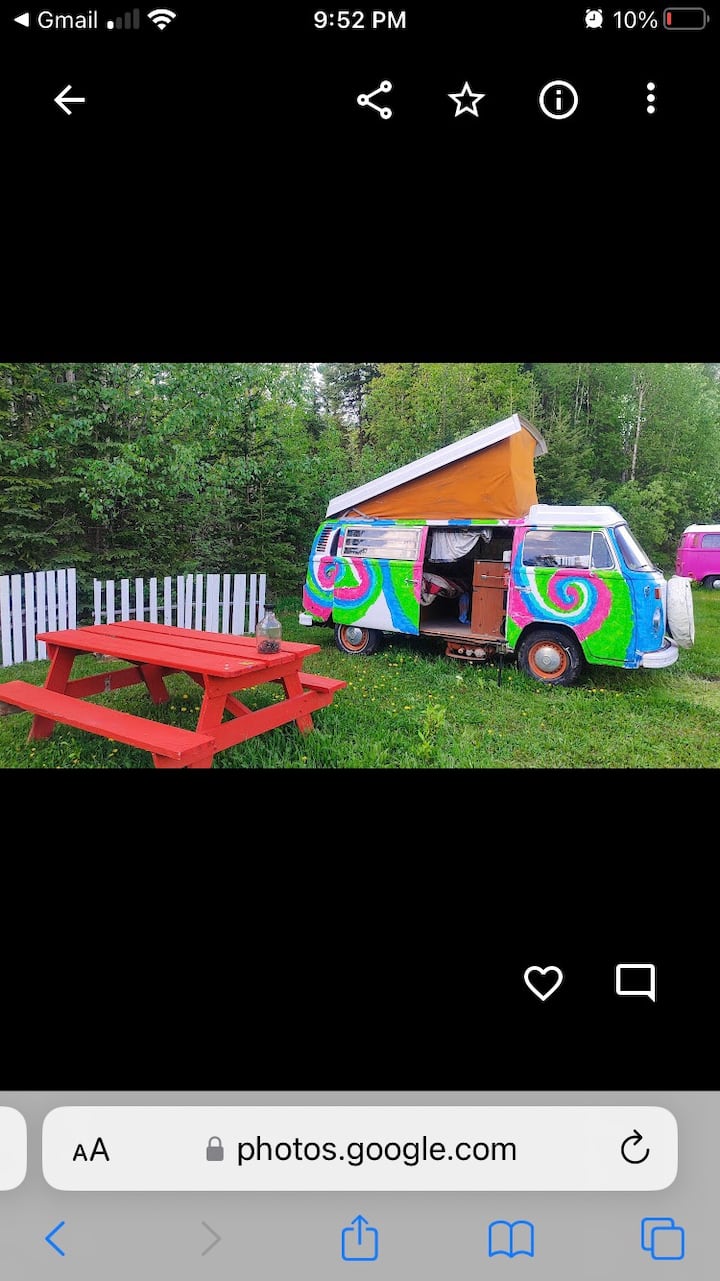Tap the photos.google.com address bar
The image size is (720, 1281).
click(x=375, y=1149)
